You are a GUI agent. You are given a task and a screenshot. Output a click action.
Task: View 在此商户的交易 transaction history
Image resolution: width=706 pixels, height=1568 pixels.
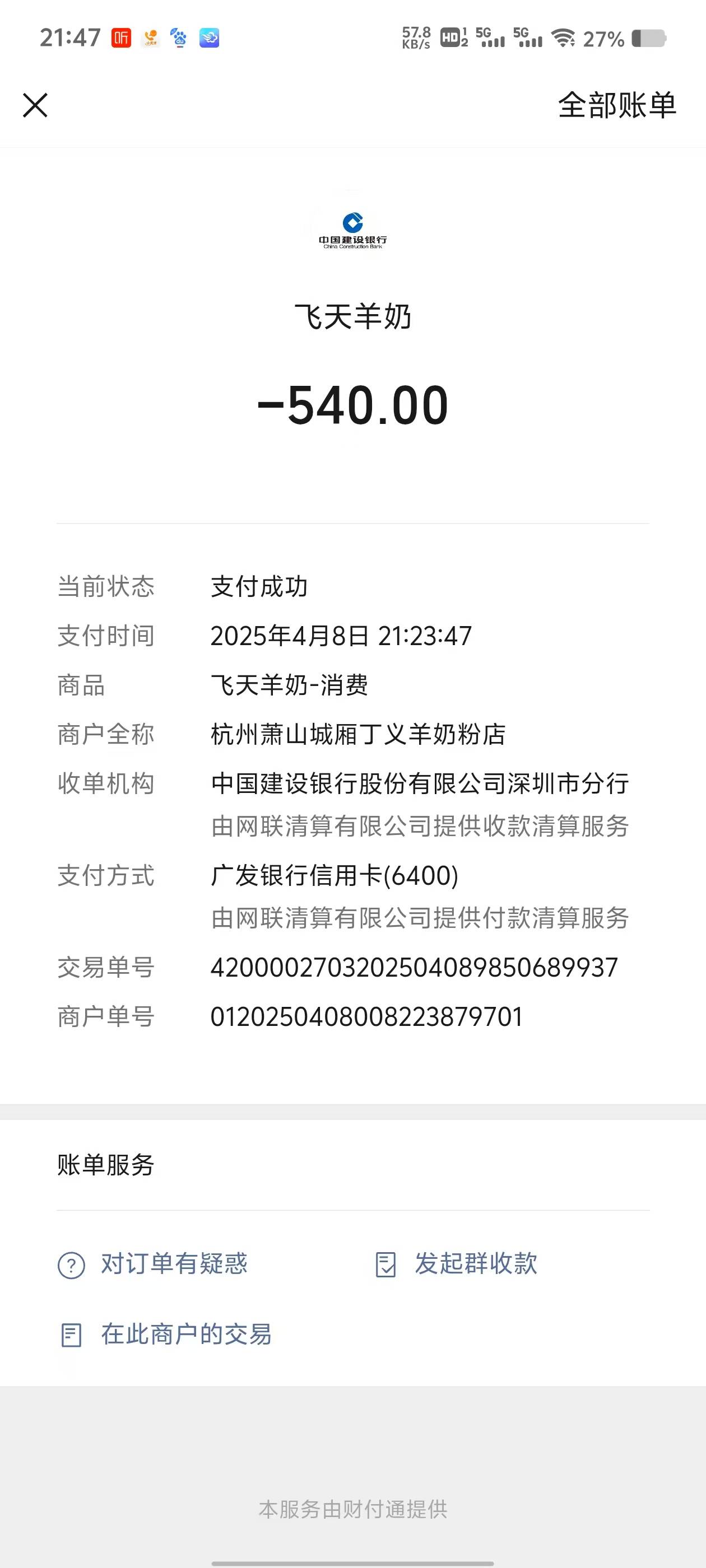(x=166, y=1334)
